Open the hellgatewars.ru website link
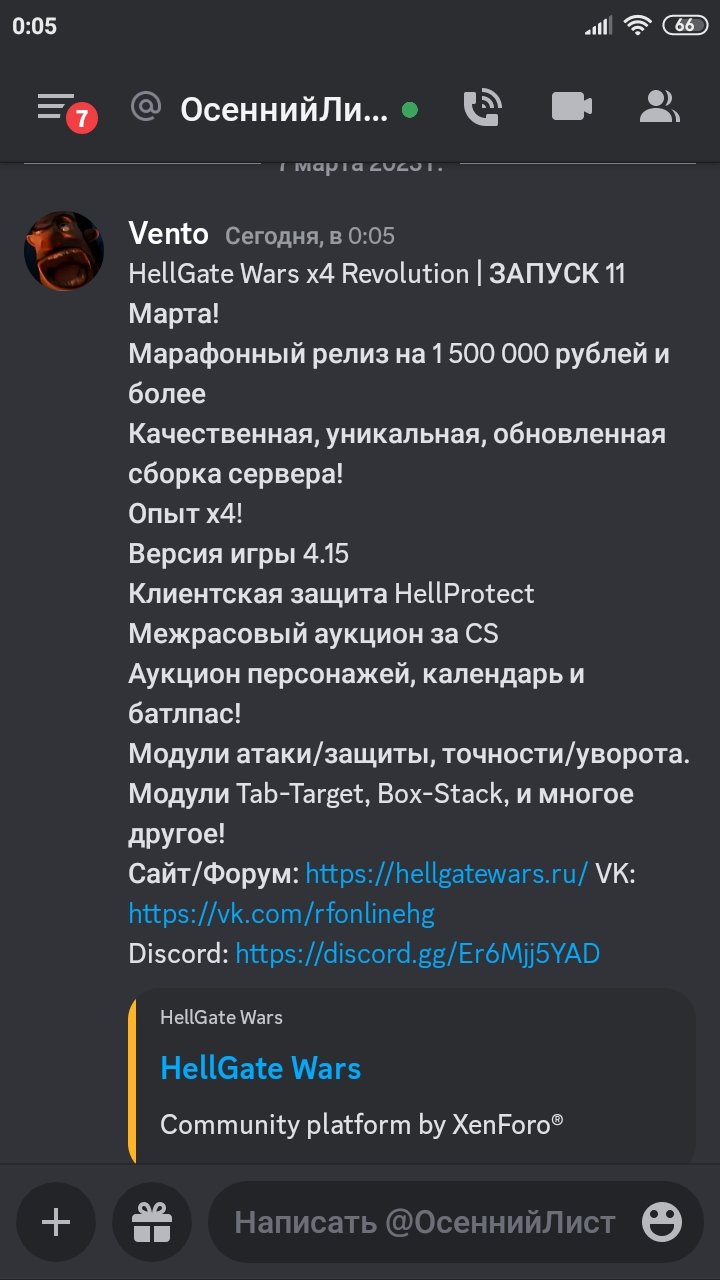720x1280 pixels. point(447,873)
